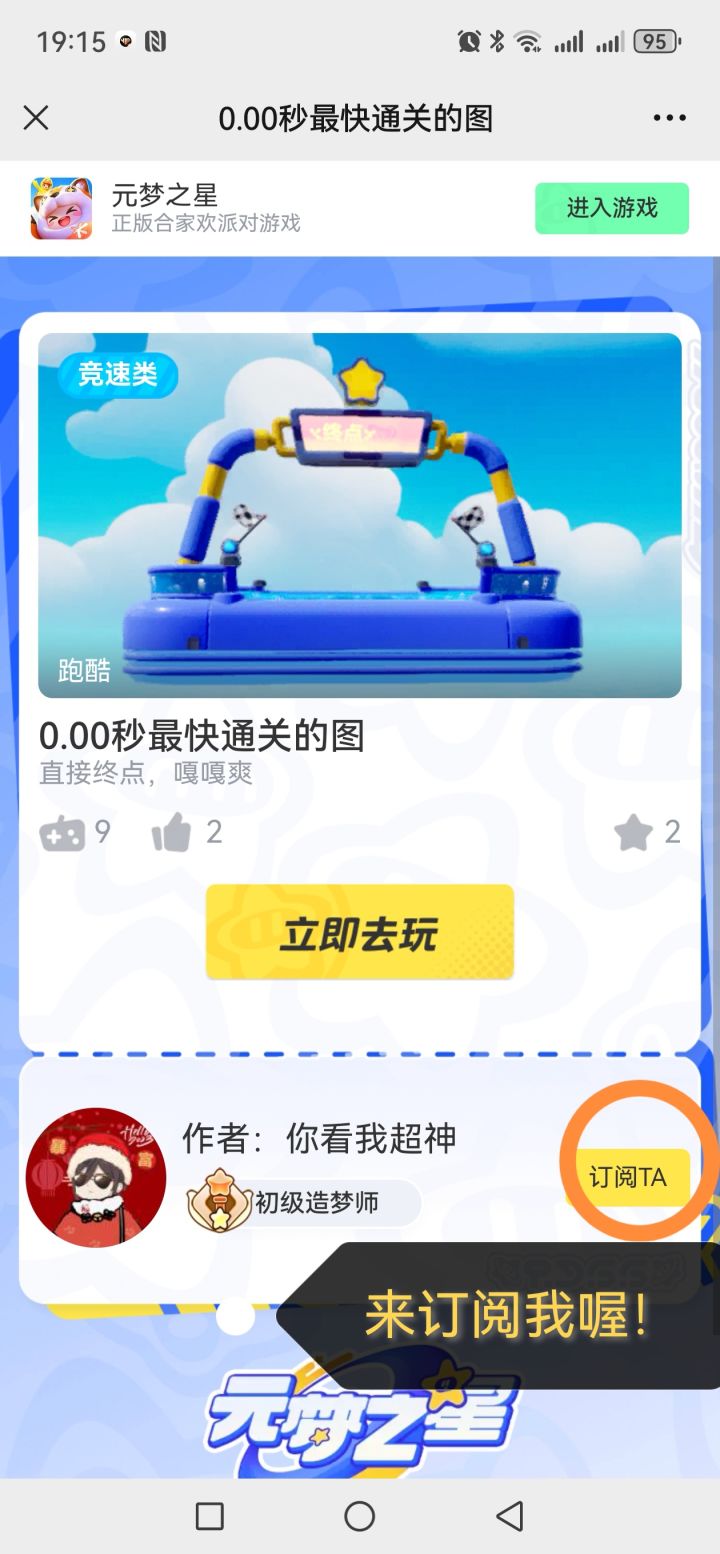Tap the 跑酷 mode tag

tap(83, 670)
